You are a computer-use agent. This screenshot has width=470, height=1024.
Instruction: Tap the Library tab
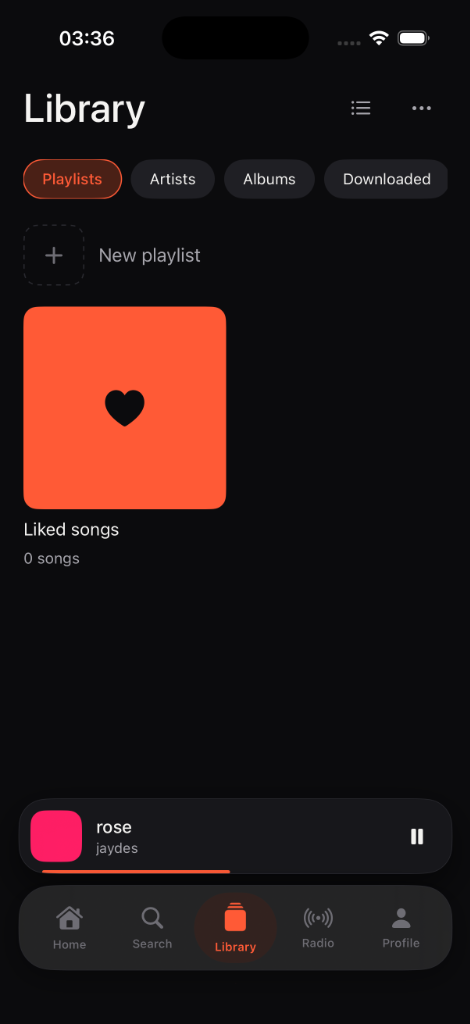[235, 928]
